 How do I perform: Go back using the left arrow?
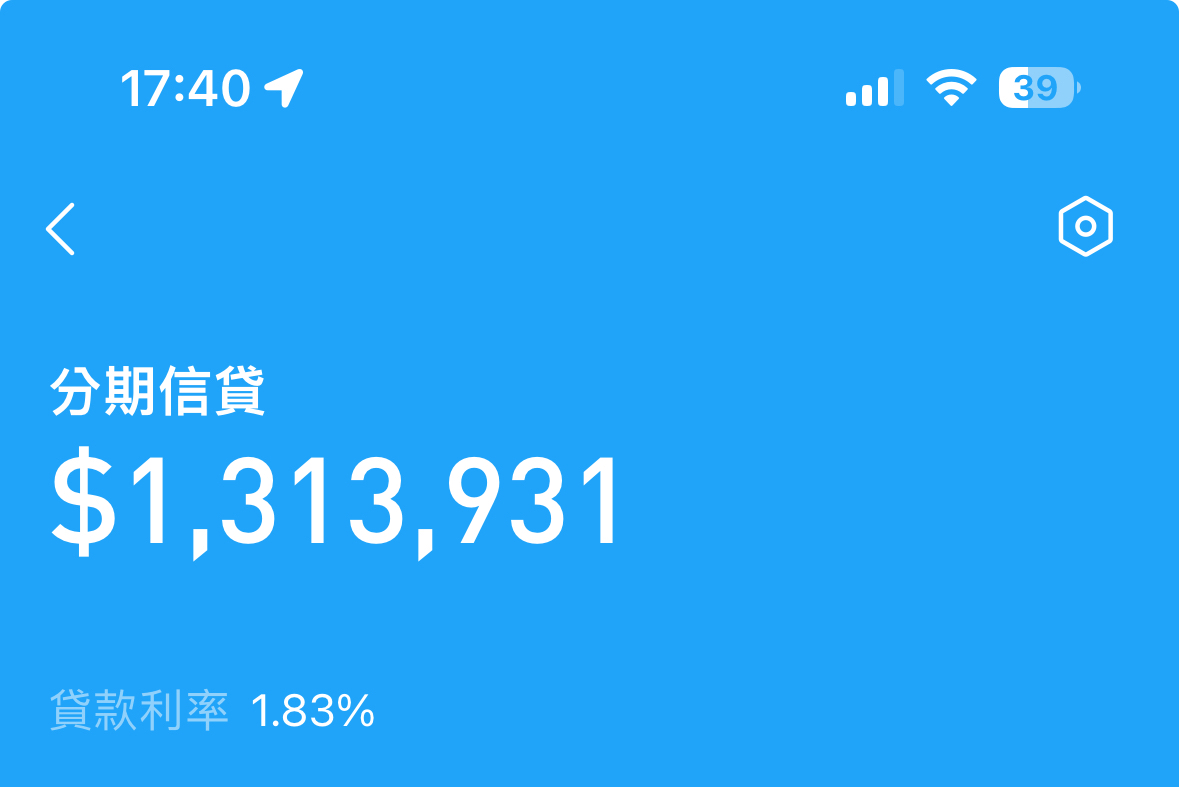click(61, 228)
